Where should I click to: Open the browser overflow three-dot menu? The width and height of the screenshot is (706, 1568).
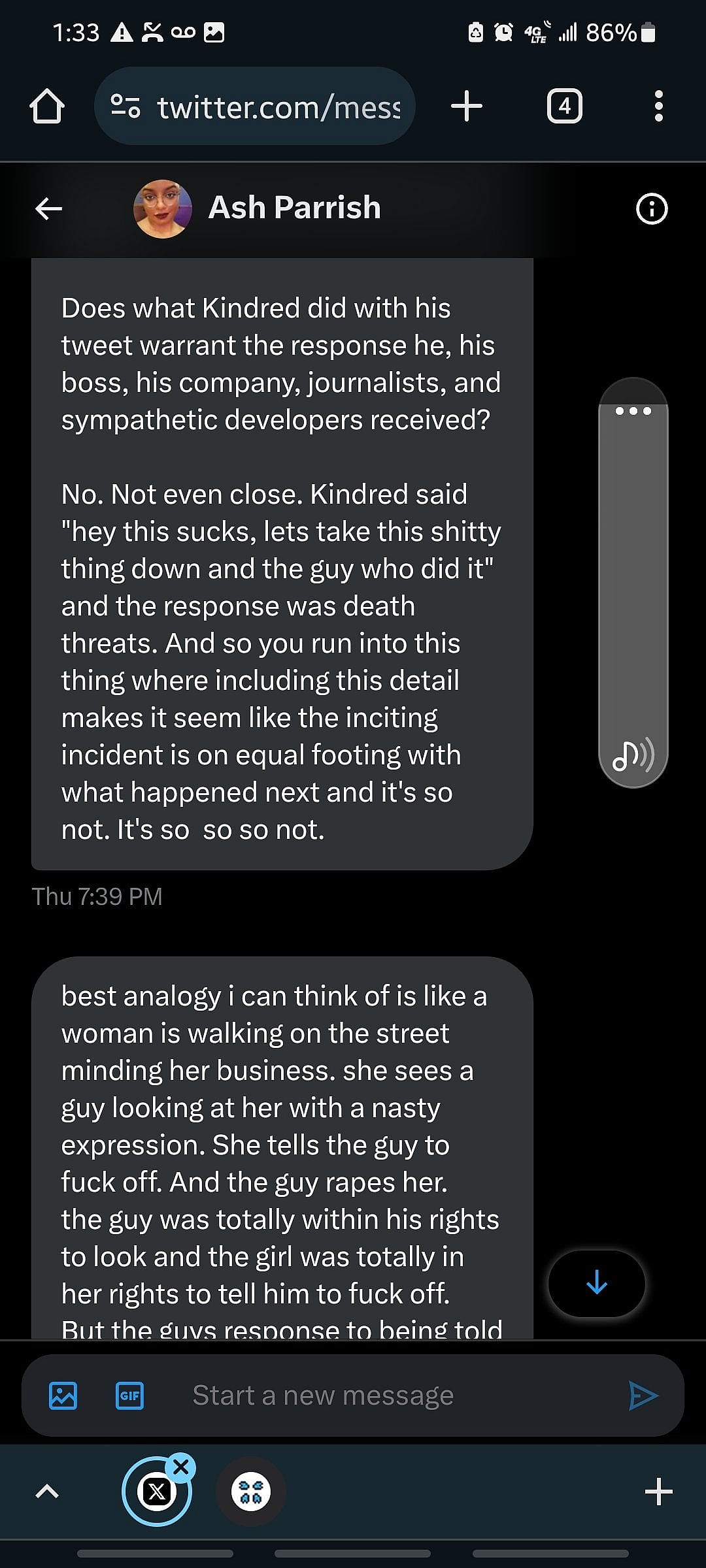(658, 106)
